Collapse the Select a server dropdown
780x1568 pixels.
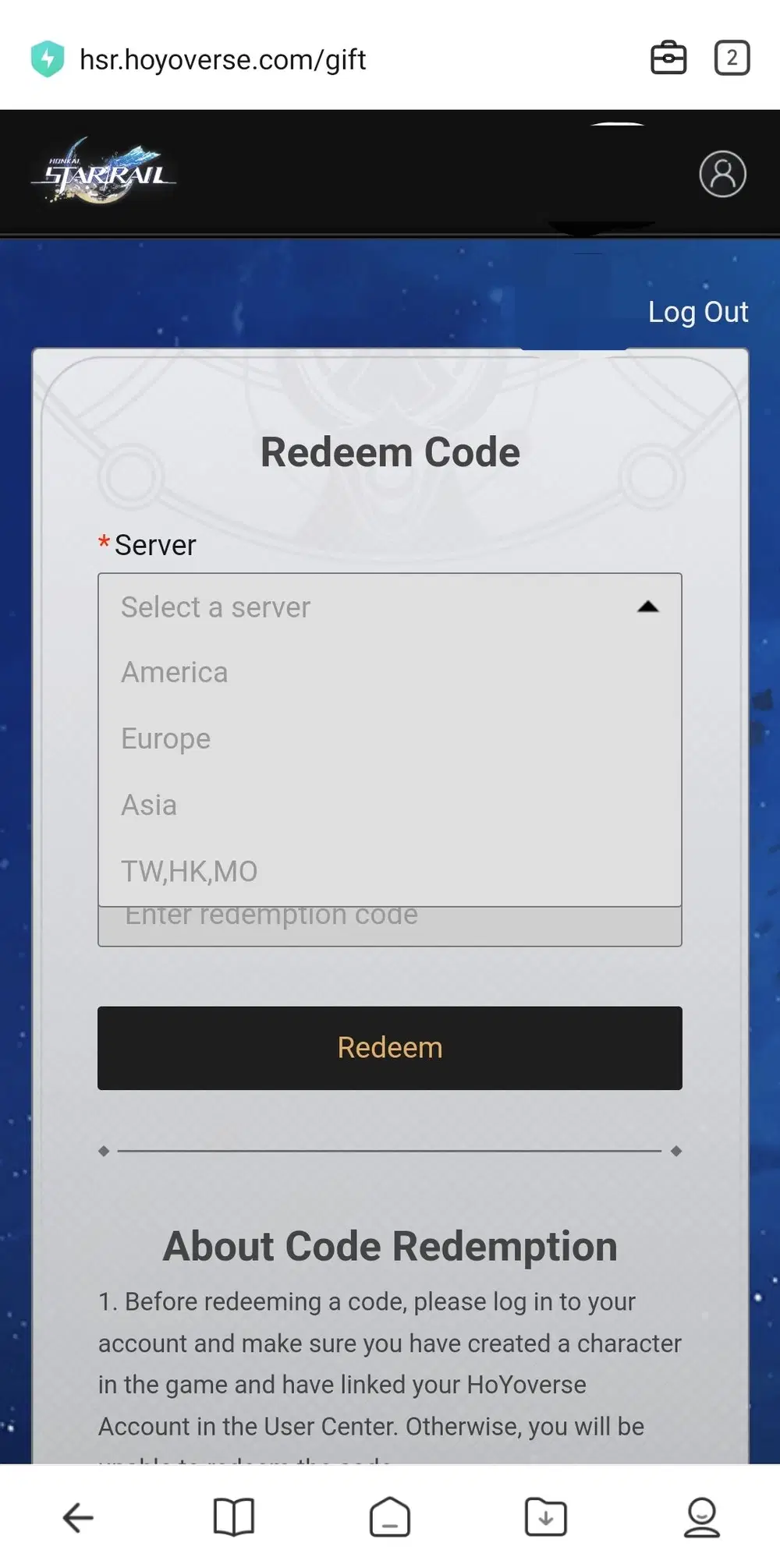pos(390,607)
